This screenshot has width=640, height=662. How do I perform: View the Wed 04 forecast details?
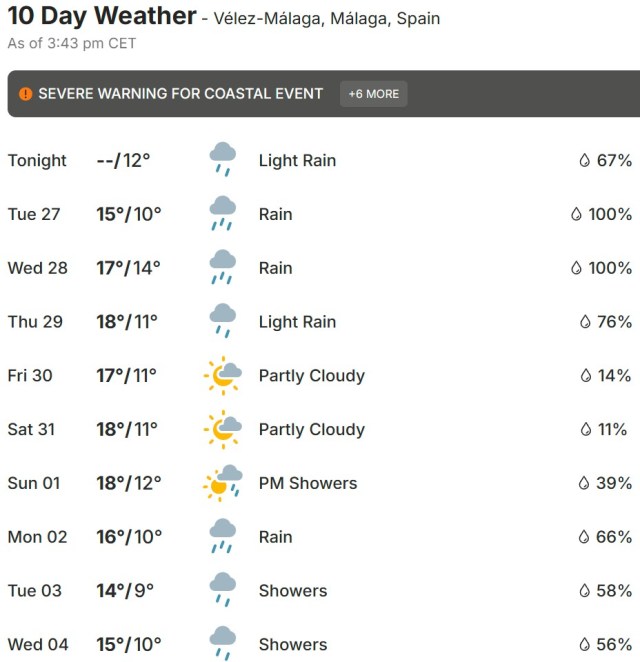point(320,644)
